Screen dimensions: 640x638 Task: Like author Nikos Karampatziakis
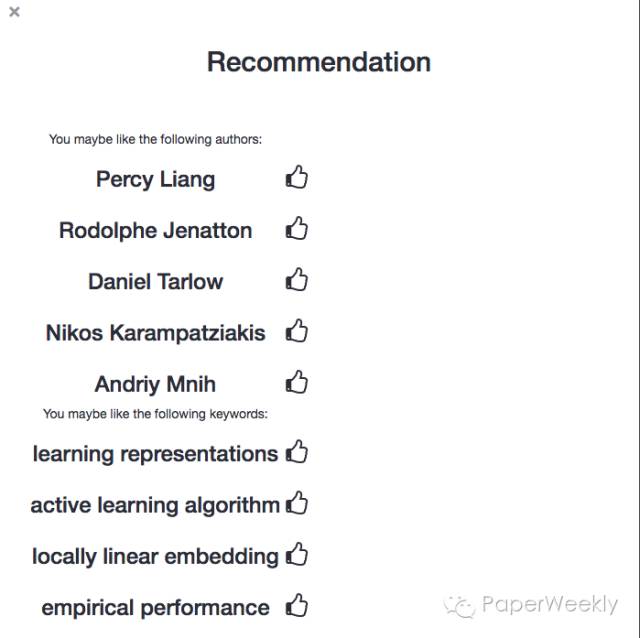click(296, 331)
